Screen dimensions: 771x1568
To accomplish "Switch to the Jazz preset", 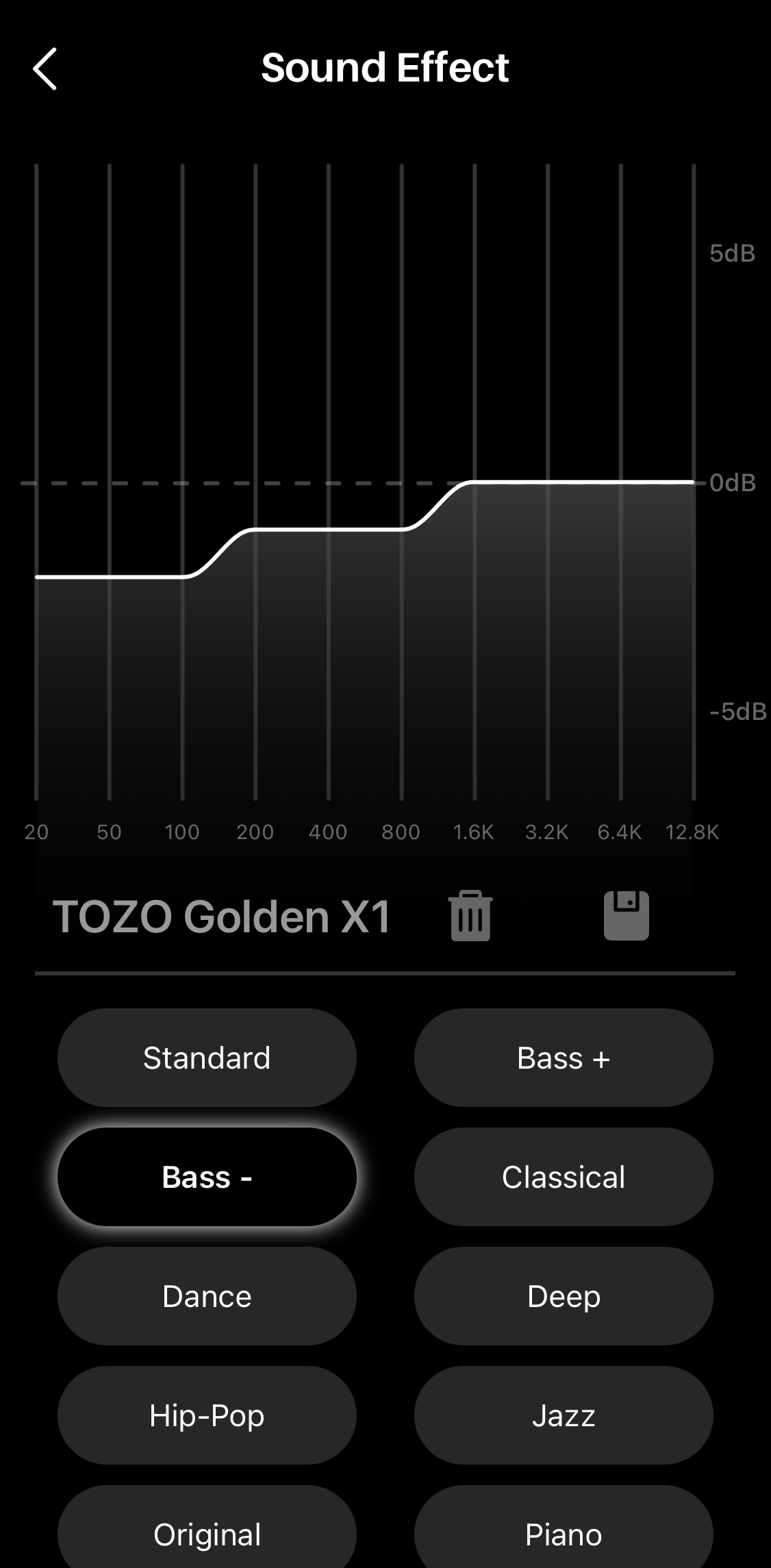I will coord(564,1415).
